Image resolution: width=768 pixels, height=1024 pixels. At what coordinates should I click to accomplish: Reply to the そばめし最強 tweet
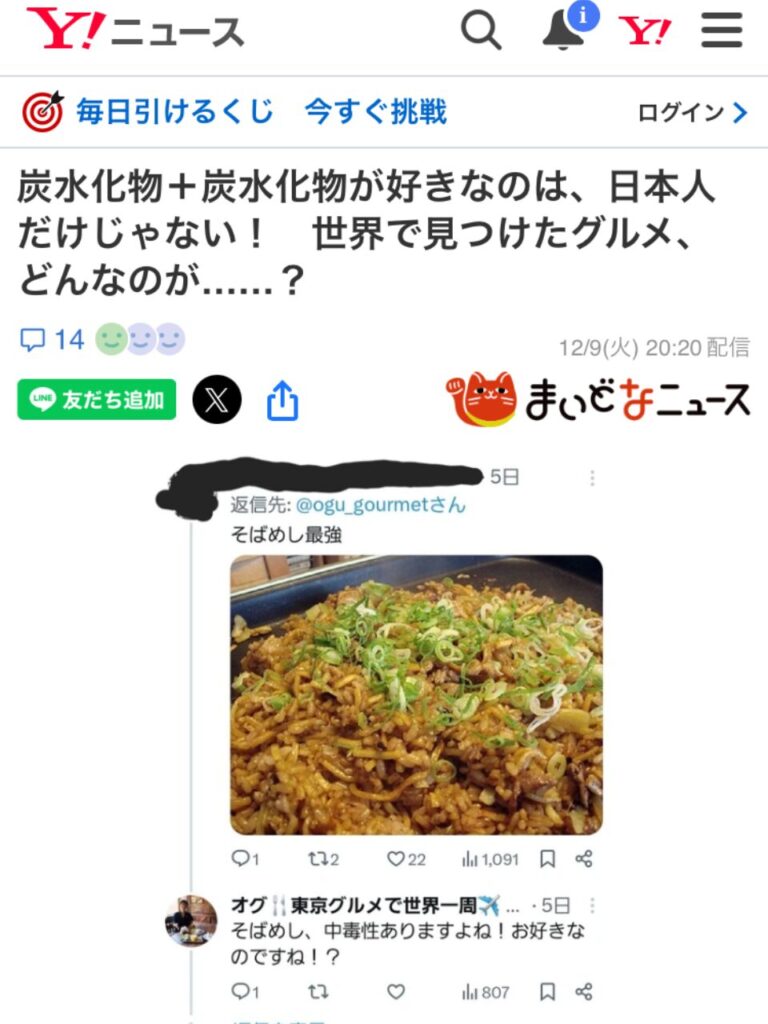243,858
